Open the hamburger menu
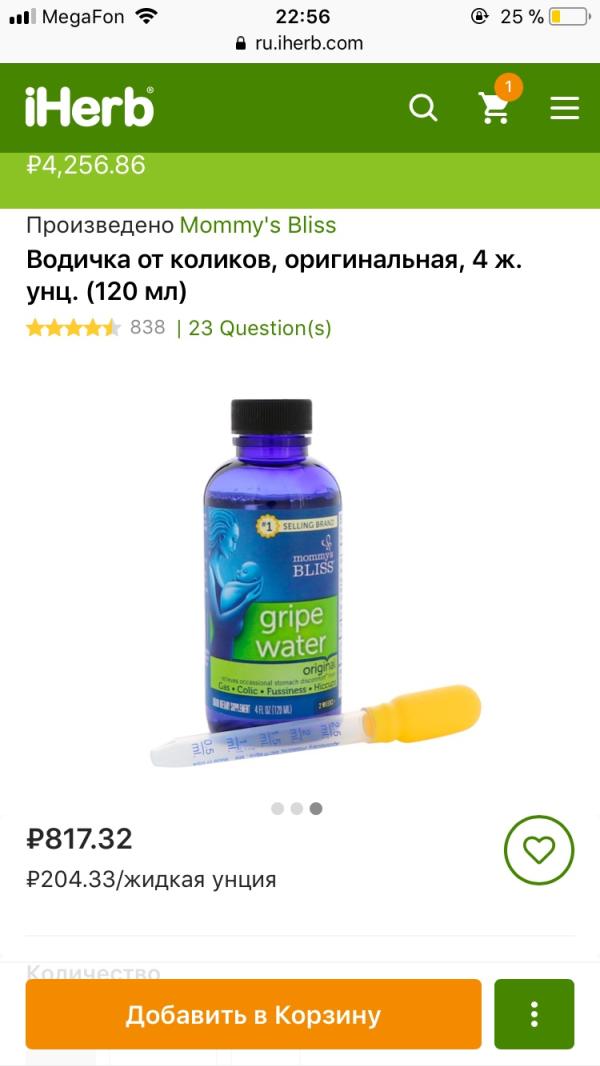Screen dimensions: 600x1066 point(565,108)
